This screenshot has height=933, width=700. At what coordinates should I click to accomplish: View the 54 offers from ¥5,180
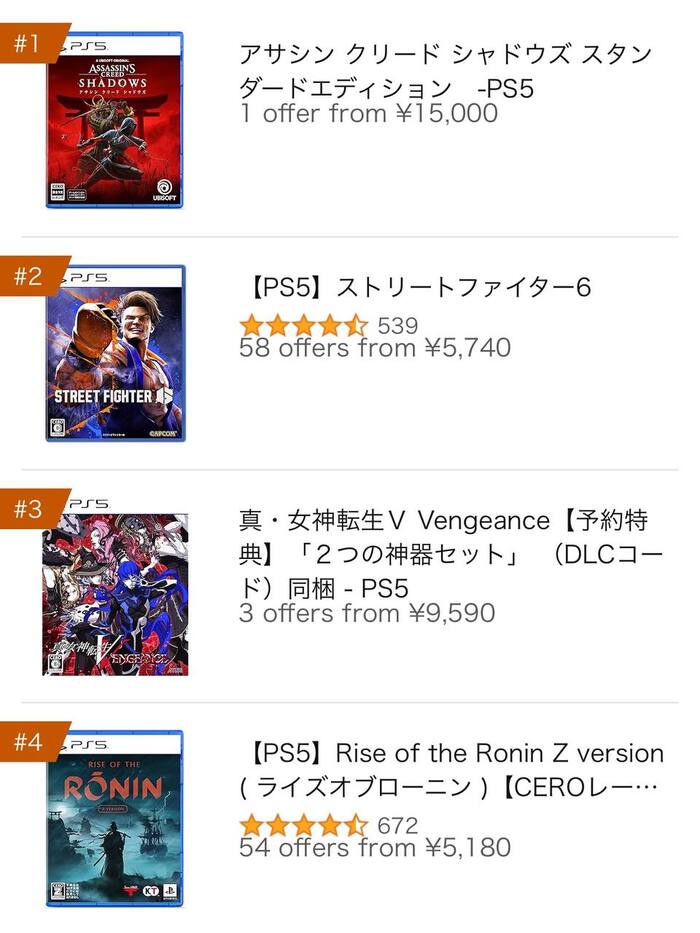tap(375, 848)
